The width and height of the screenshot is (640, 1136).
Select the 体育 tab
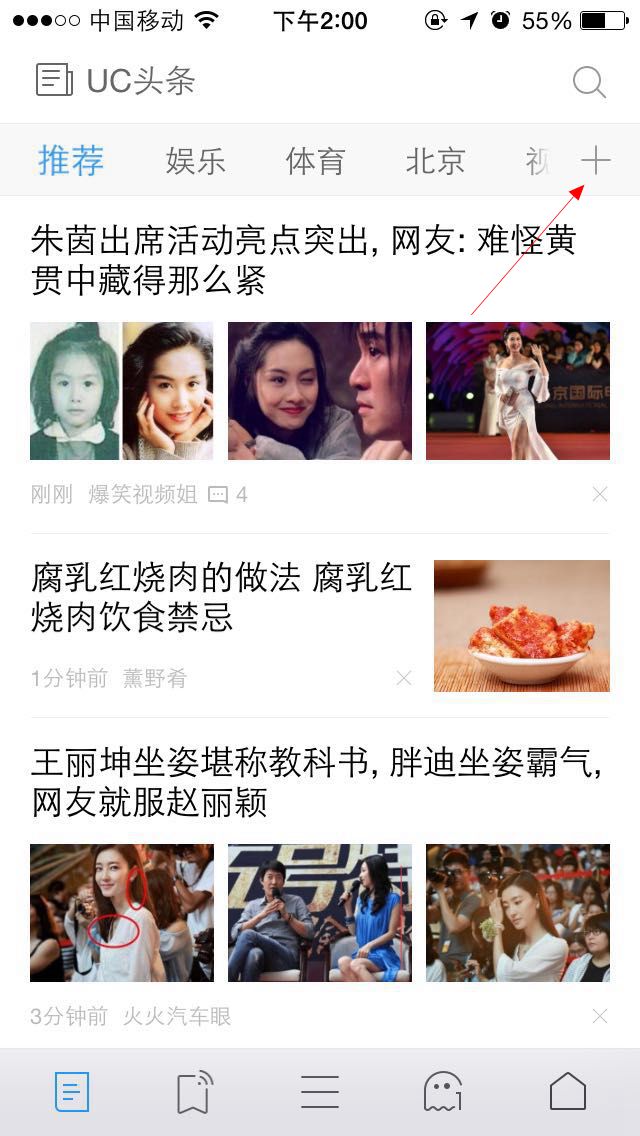click(x=315, y=160)
